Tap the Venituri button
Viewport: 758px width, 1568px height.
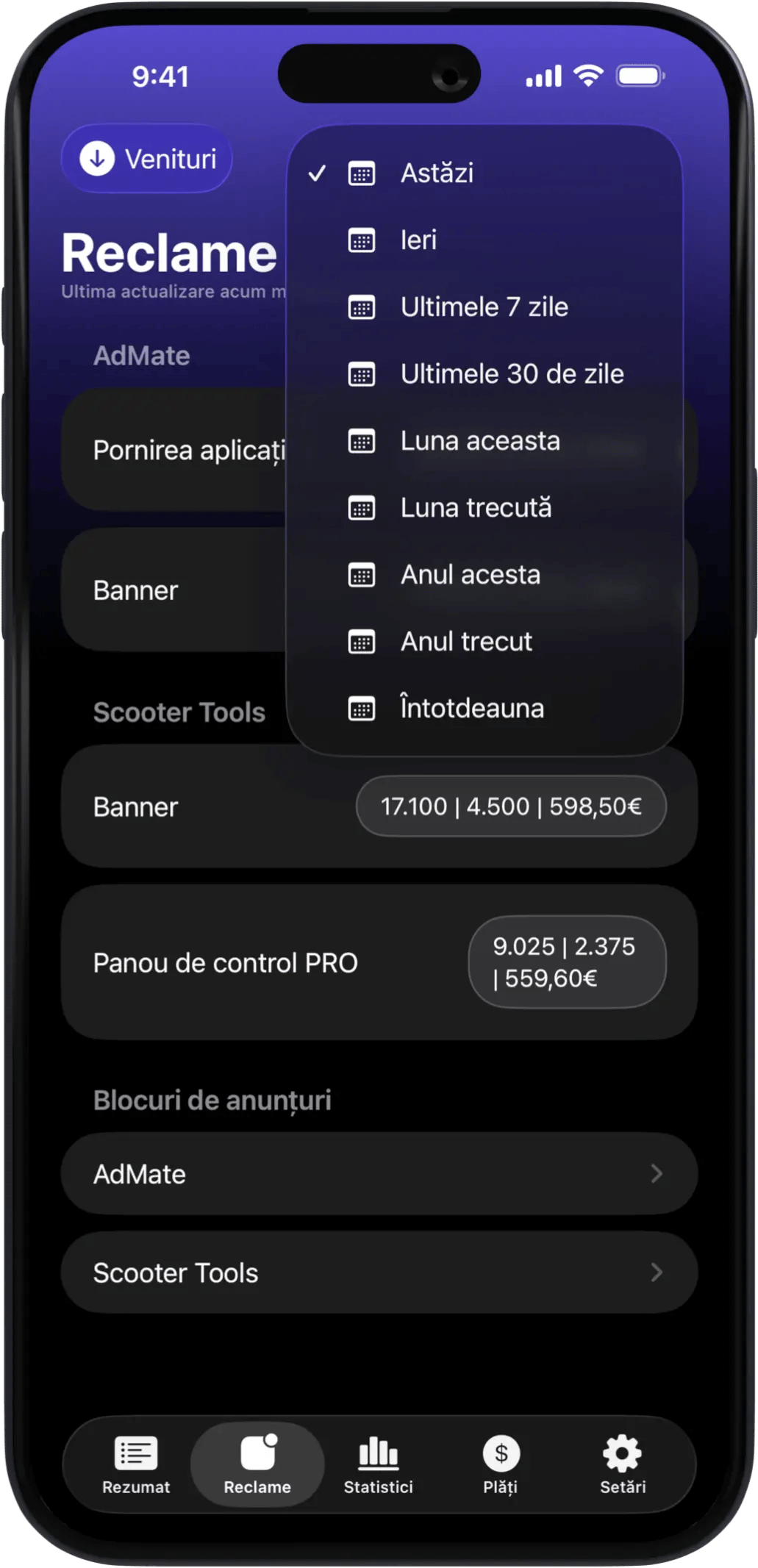[x=147, y=159]
